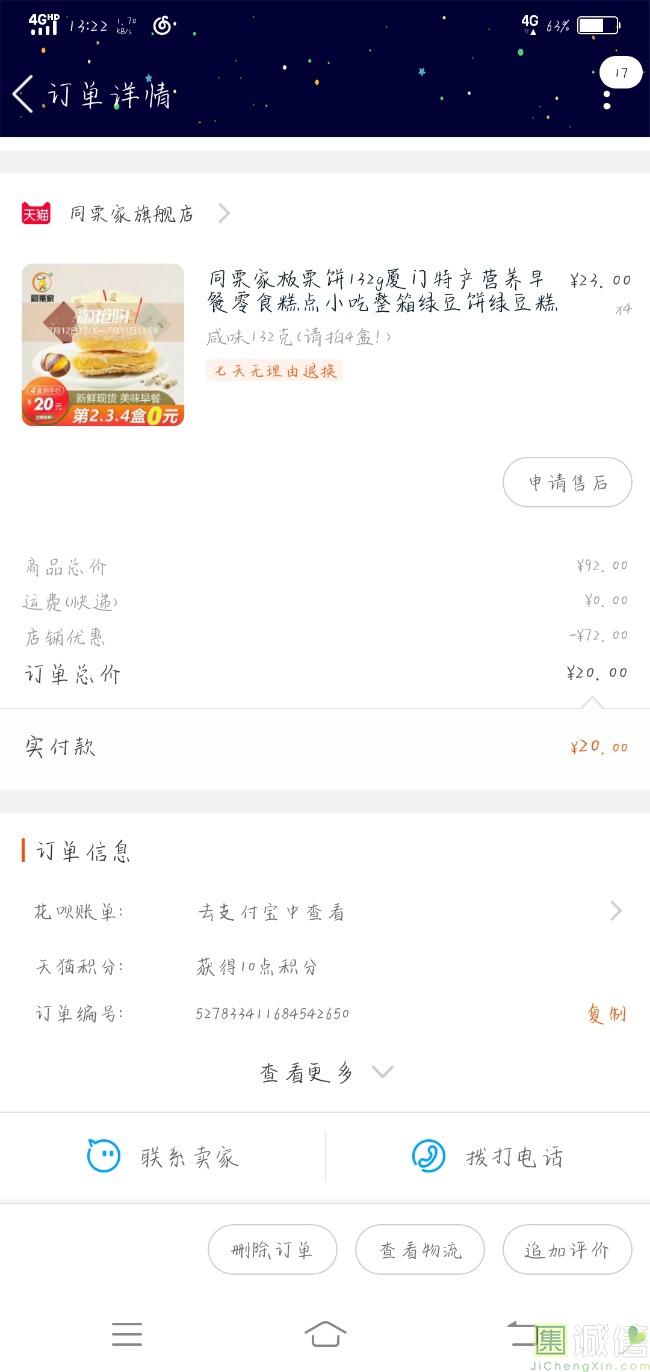Tap 申请售后 to request after-sales service
Screen dimensions: 650x1372
coord(567,483)
